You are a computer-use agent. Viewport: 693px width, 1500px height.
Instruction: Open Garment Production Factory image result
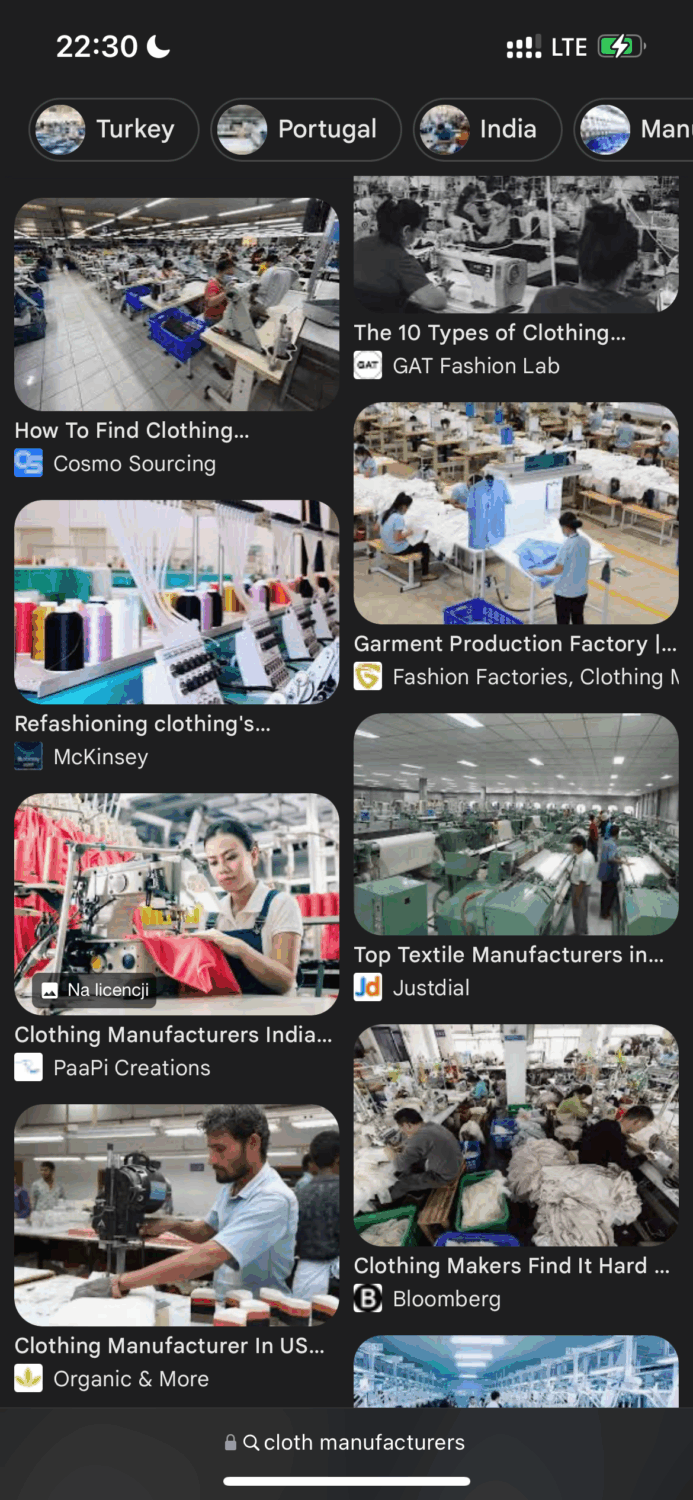516,514
